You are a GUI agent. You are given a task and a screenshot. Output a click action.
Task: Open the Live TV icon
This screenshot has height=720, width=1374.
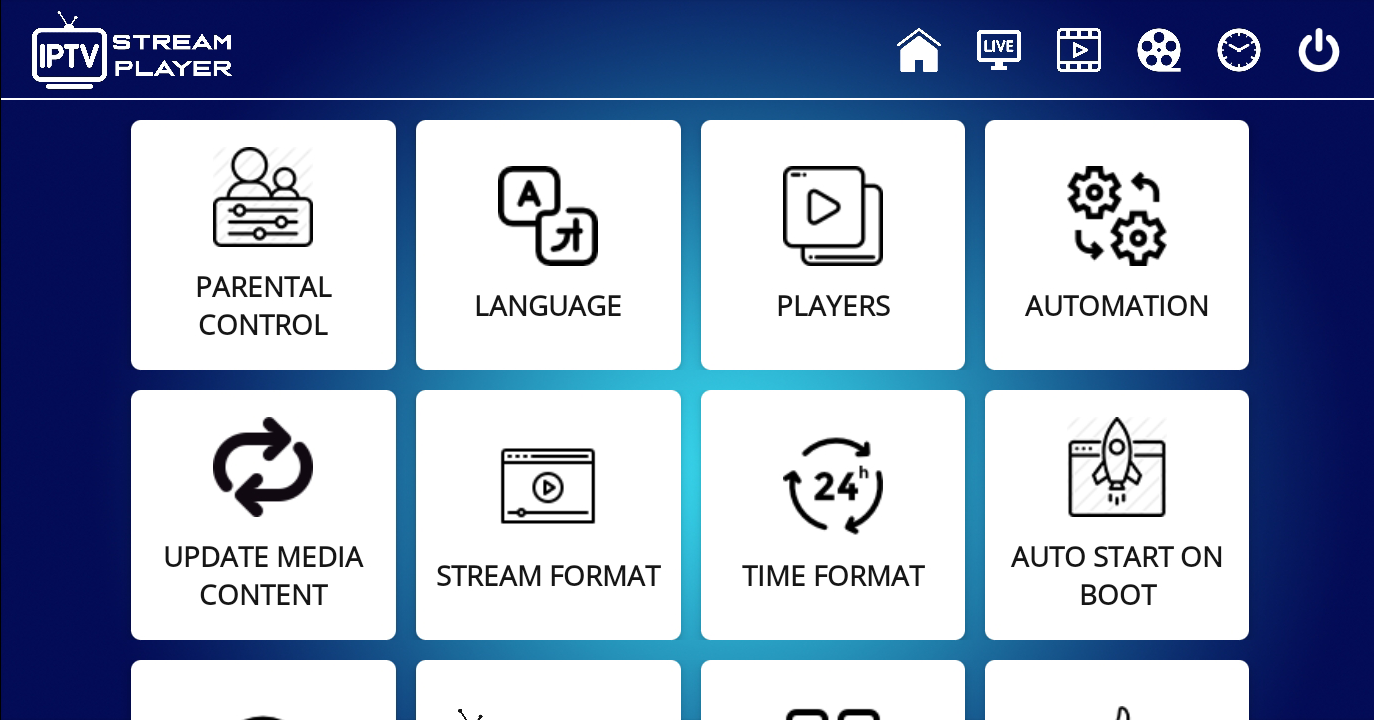tap(998, 50)
